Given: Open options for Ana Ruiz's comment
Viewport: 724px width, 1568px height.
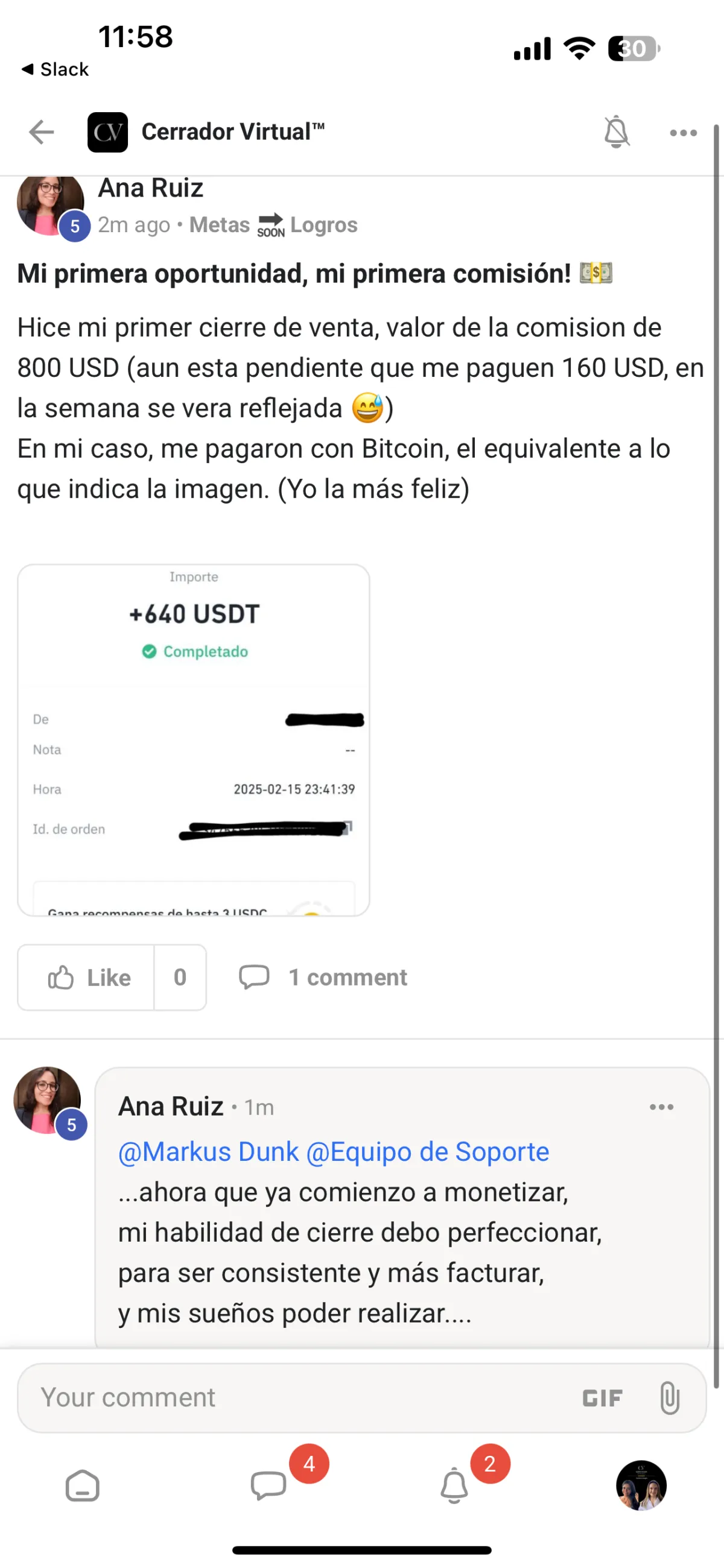Looking at the screenshot, I should click(x=661, y=1107).
